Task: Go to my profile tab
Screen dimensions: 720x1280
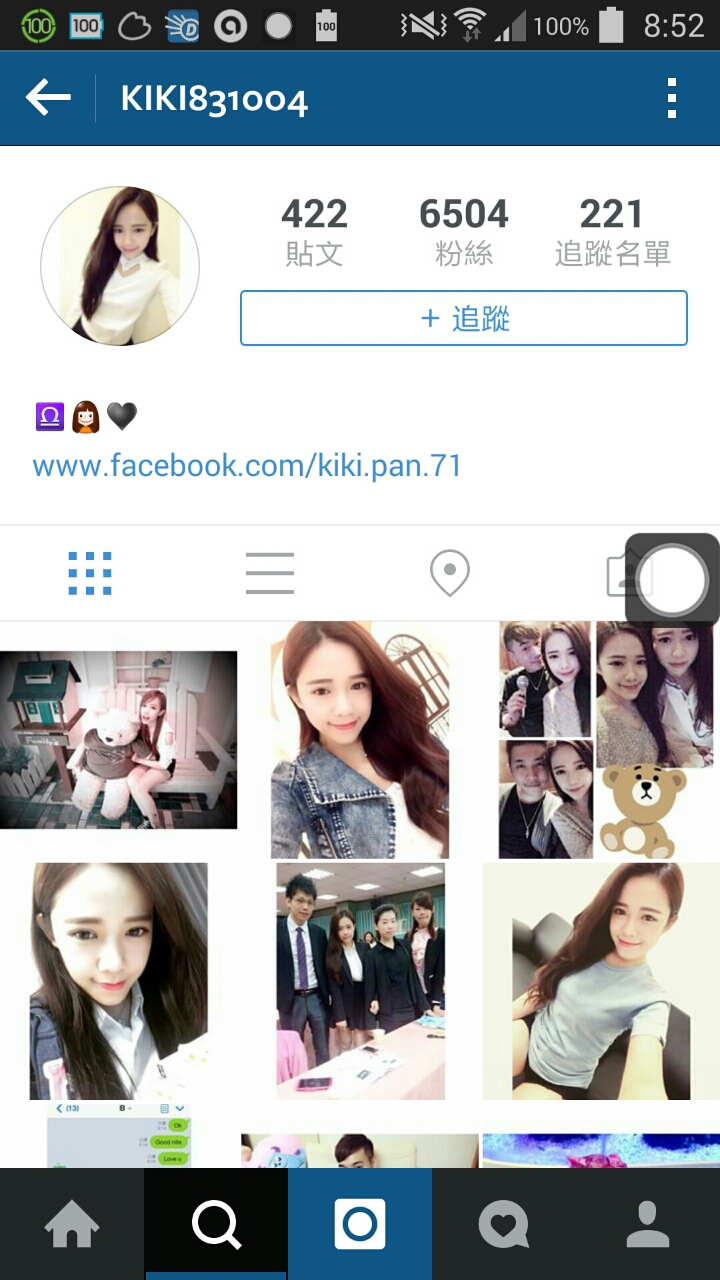Action: pyautogui.click(x=647, y=1224)
